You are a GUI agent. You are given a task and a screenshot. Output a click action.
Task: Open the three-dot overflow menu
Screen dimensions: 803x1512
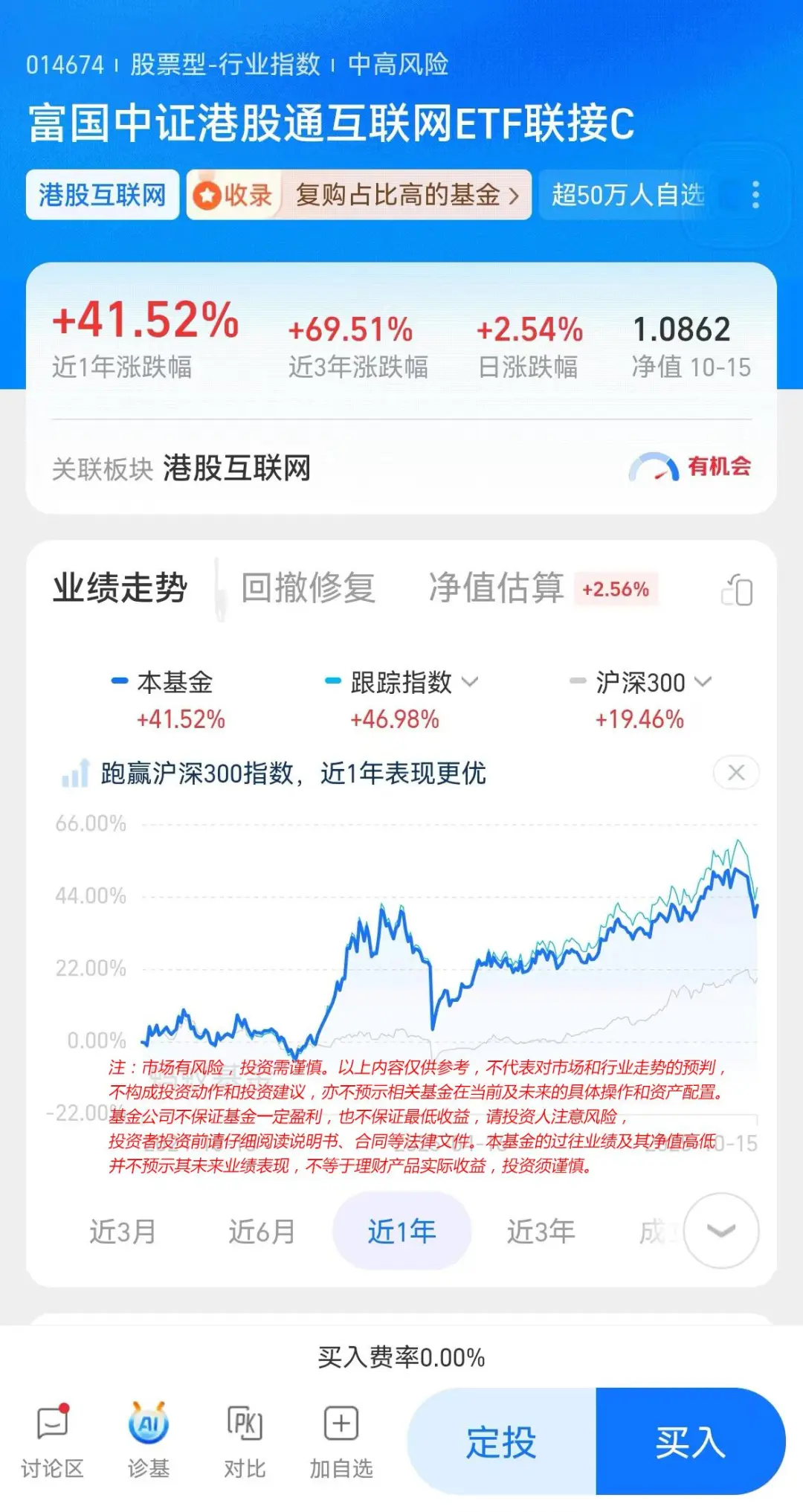(755, 195)
